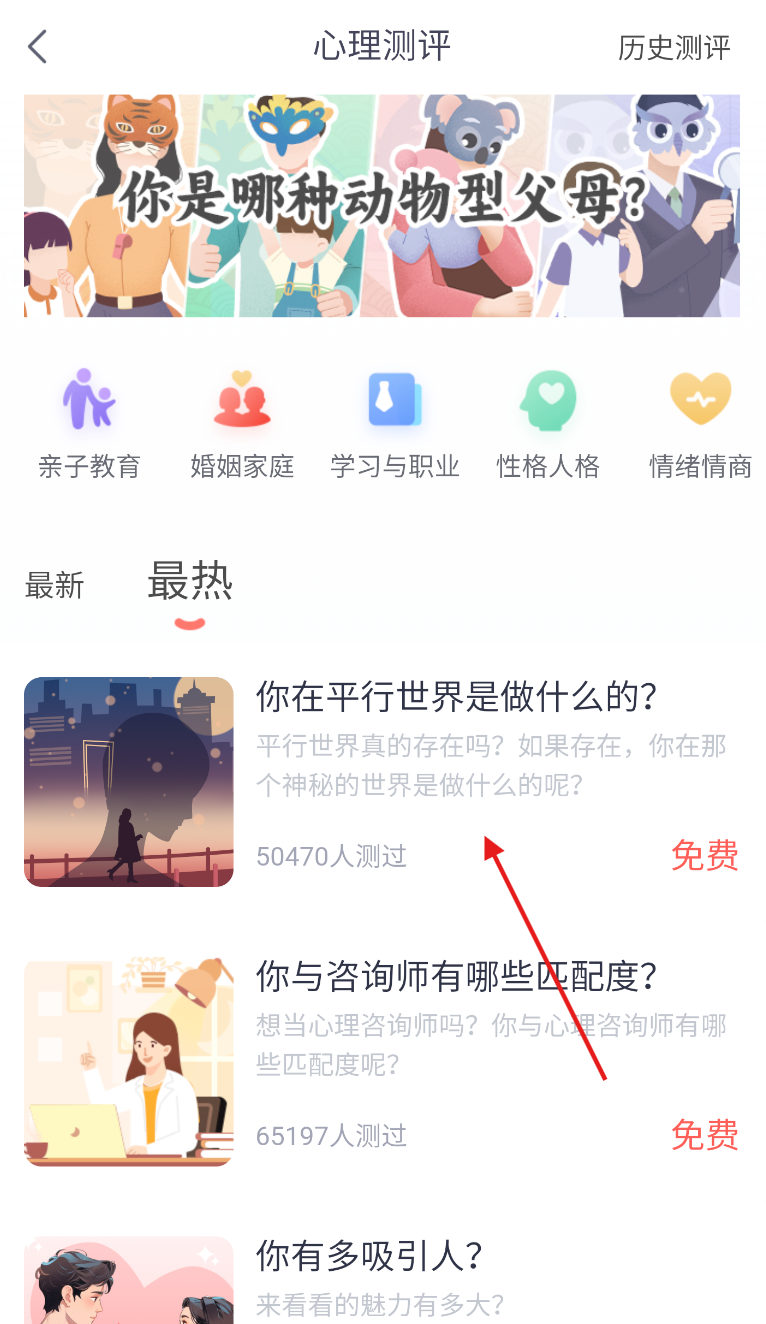Switch to the 最热 tab

[x=190, y=582]
